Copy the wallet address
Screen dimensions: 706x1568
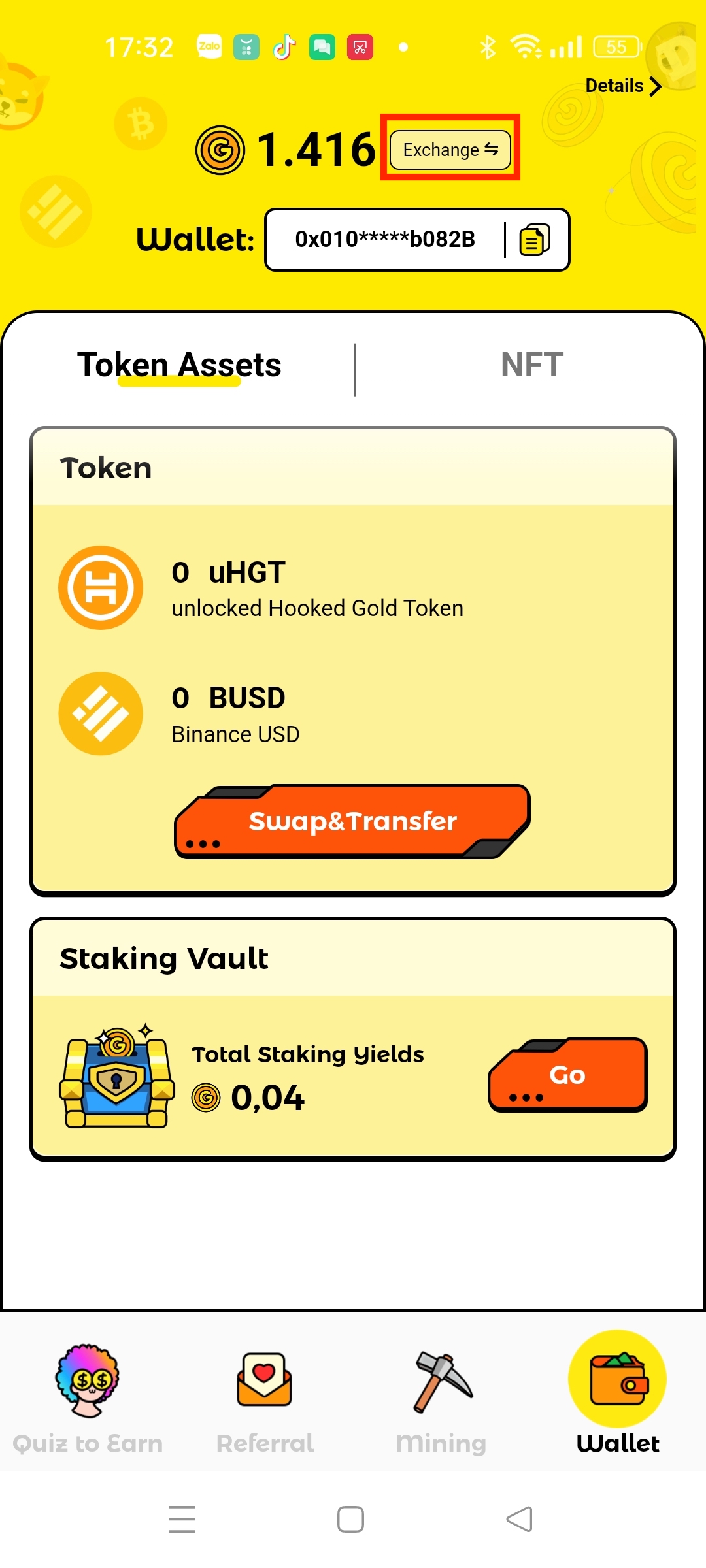tap(535, 240)
